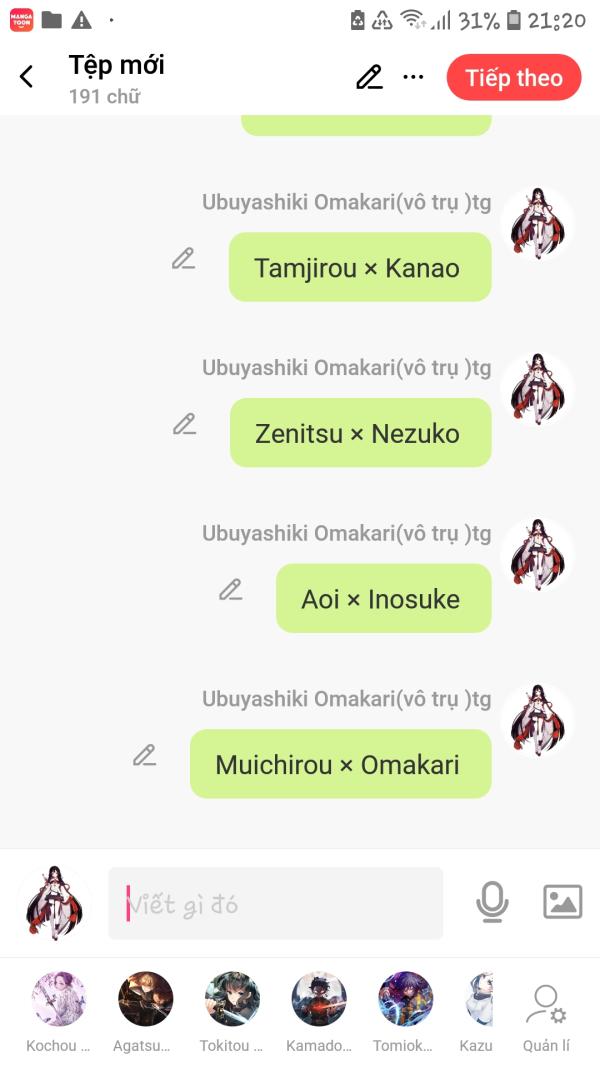
Task: Edit the Tamjirou × Kanao message
Action: click(184, 259)
